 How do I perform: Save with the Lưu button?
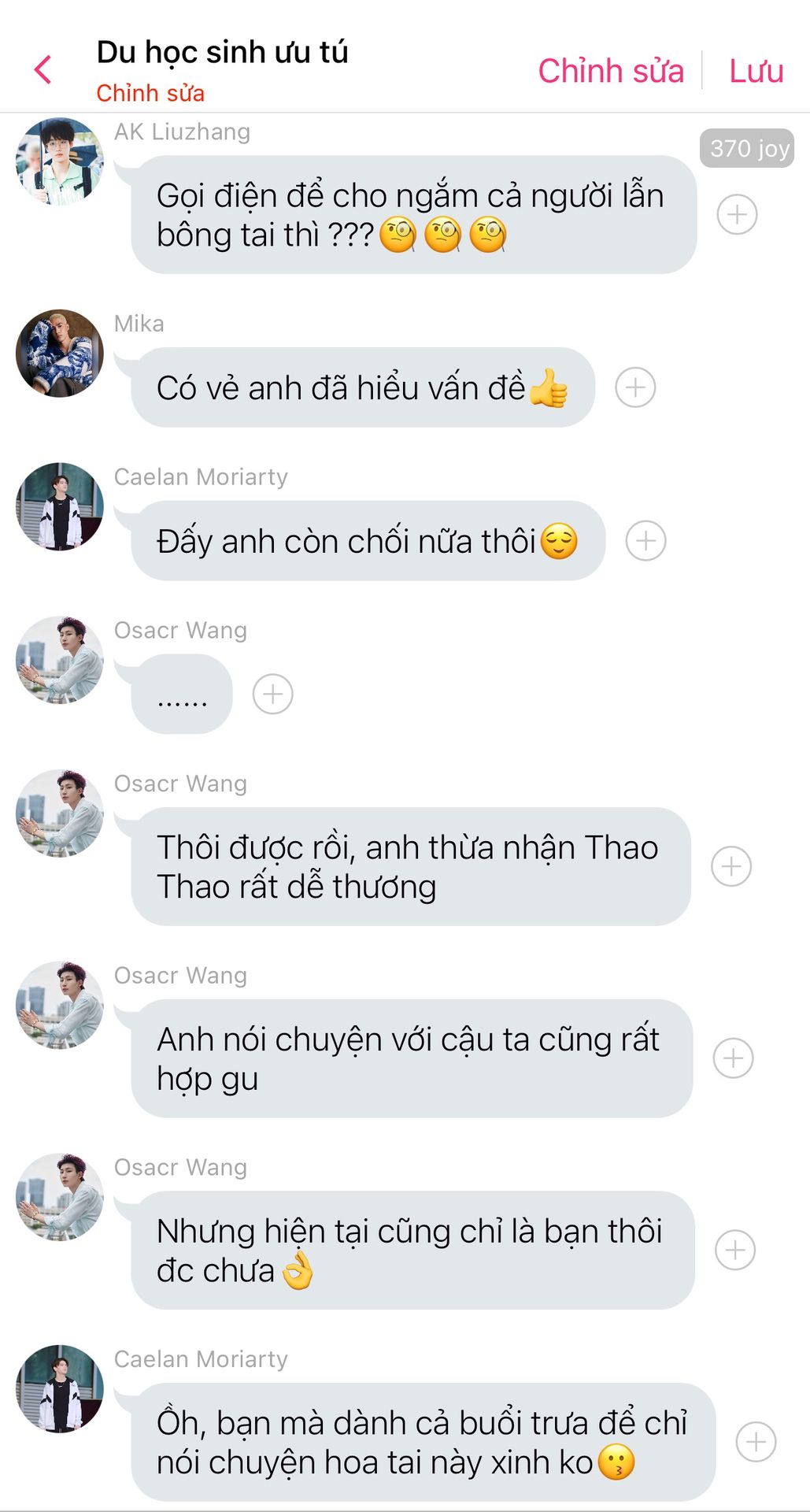point(756,71)
